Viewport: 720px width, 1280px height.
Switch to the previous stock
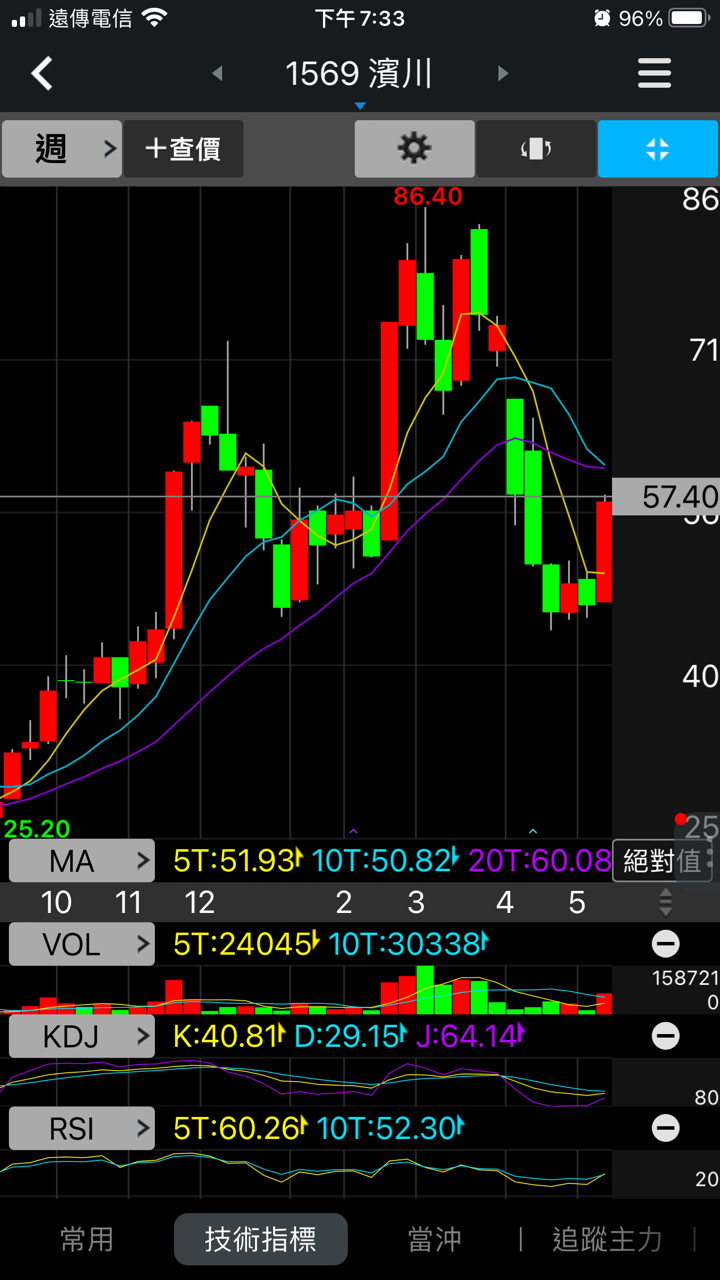pos(217,73)
